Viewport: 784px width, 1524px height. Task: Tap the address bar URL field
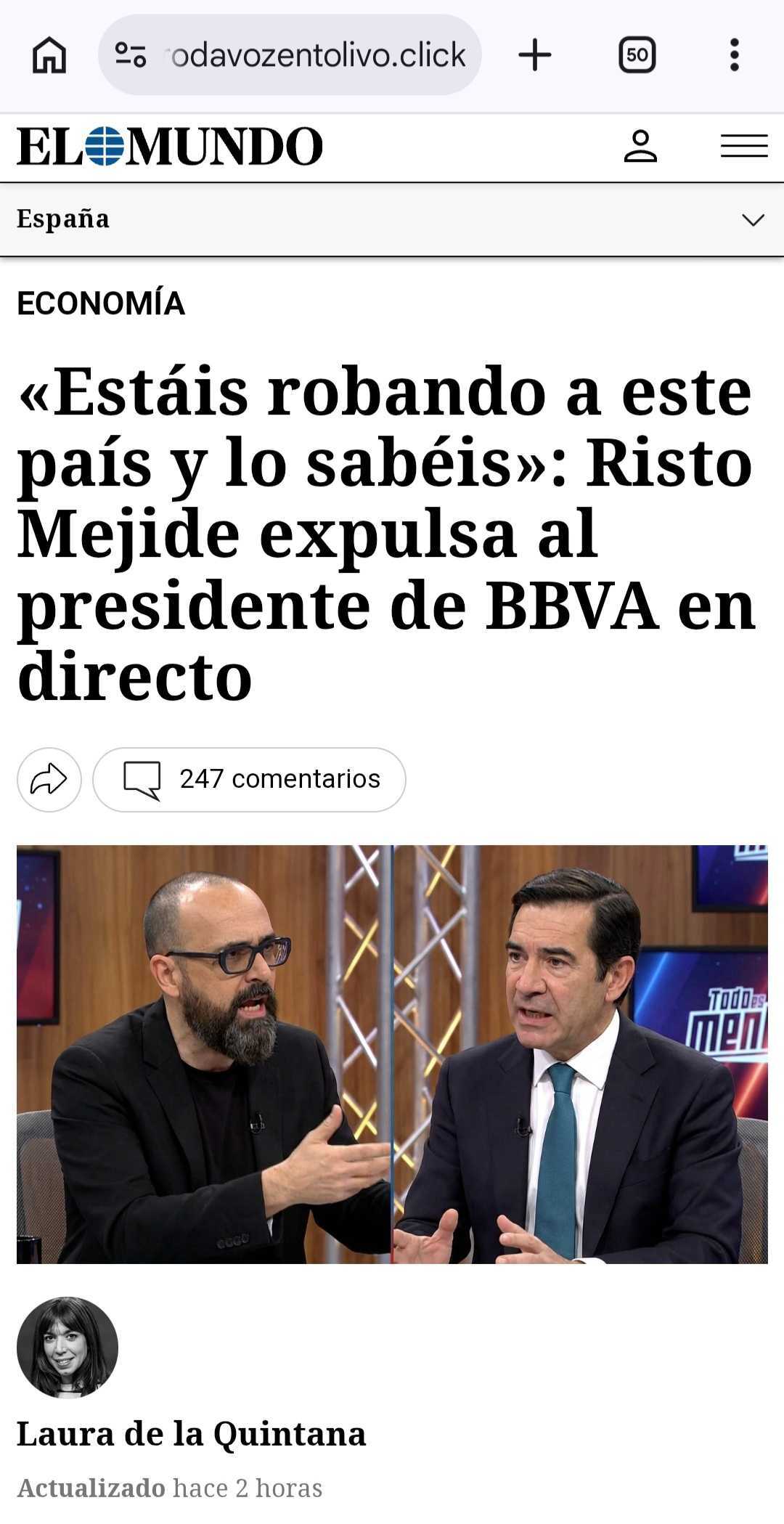click(316, 55)
